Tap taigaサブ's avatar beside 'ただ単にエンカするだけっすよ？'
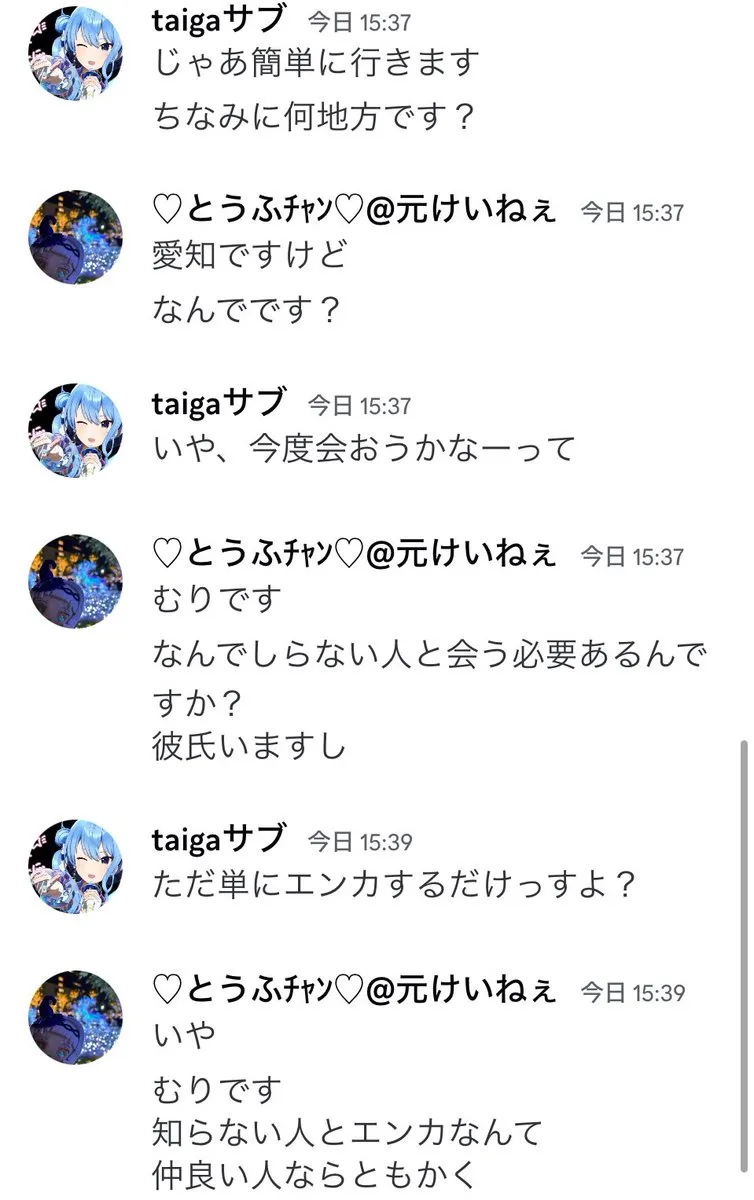The width and height of the screenshot is (754, 1200). tap(75, 864)
